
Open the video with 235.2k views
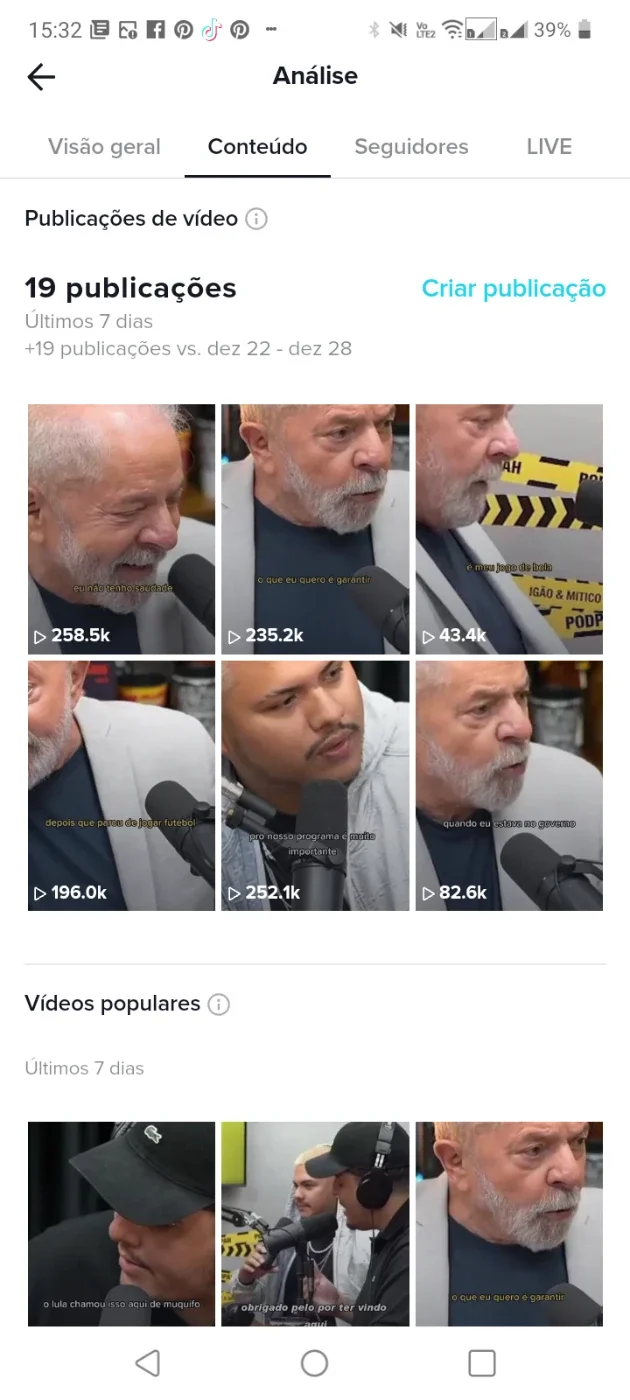(x=315, y=529)
